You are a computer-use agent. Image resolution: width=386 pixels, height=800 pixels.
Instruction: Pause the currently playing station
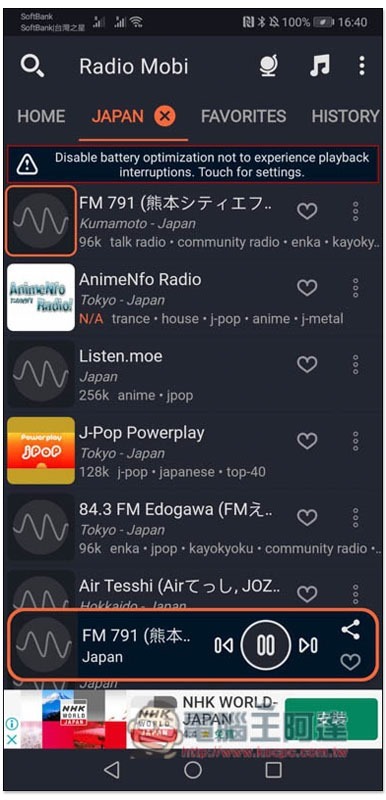point(265,645)
